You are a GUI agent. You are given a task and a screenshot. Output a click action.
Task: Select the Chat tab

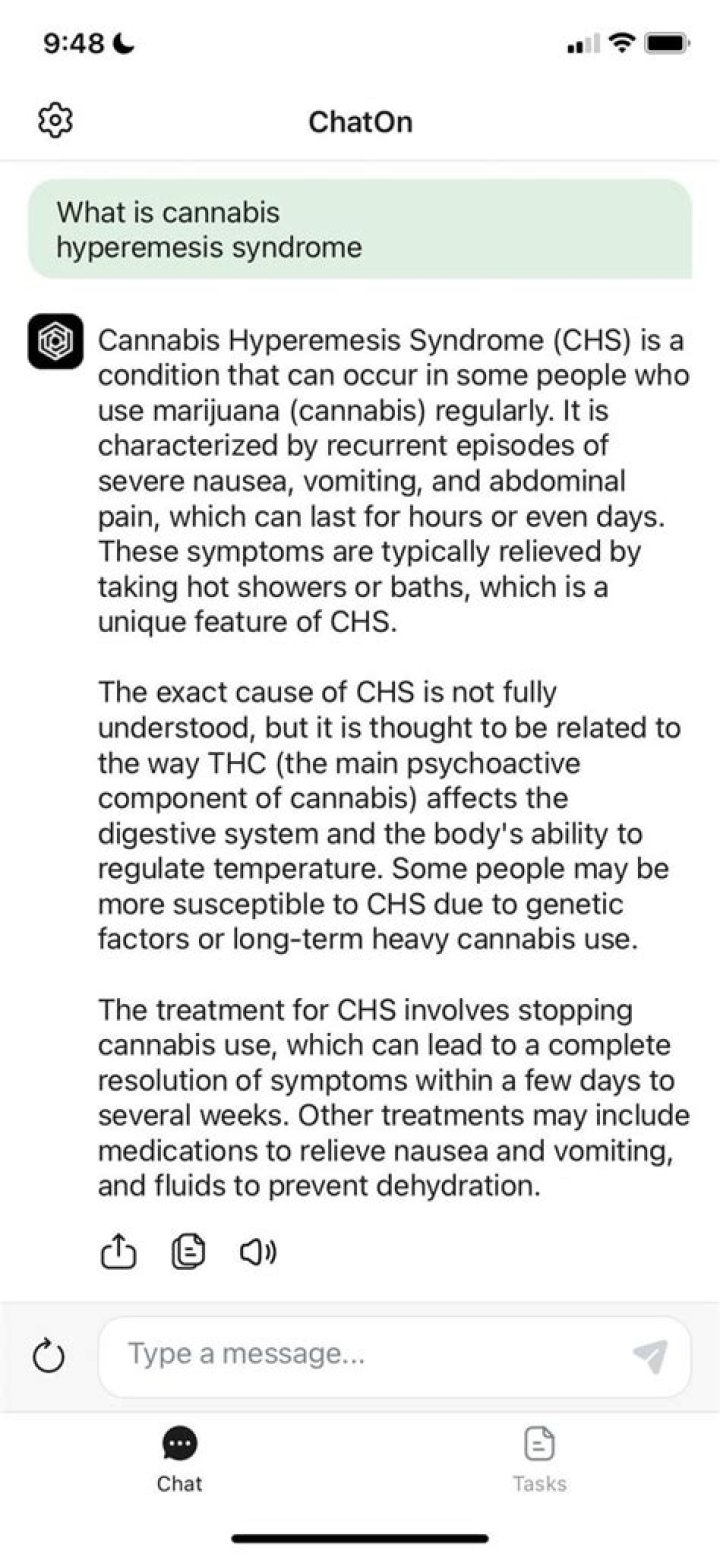point(179,1460)
